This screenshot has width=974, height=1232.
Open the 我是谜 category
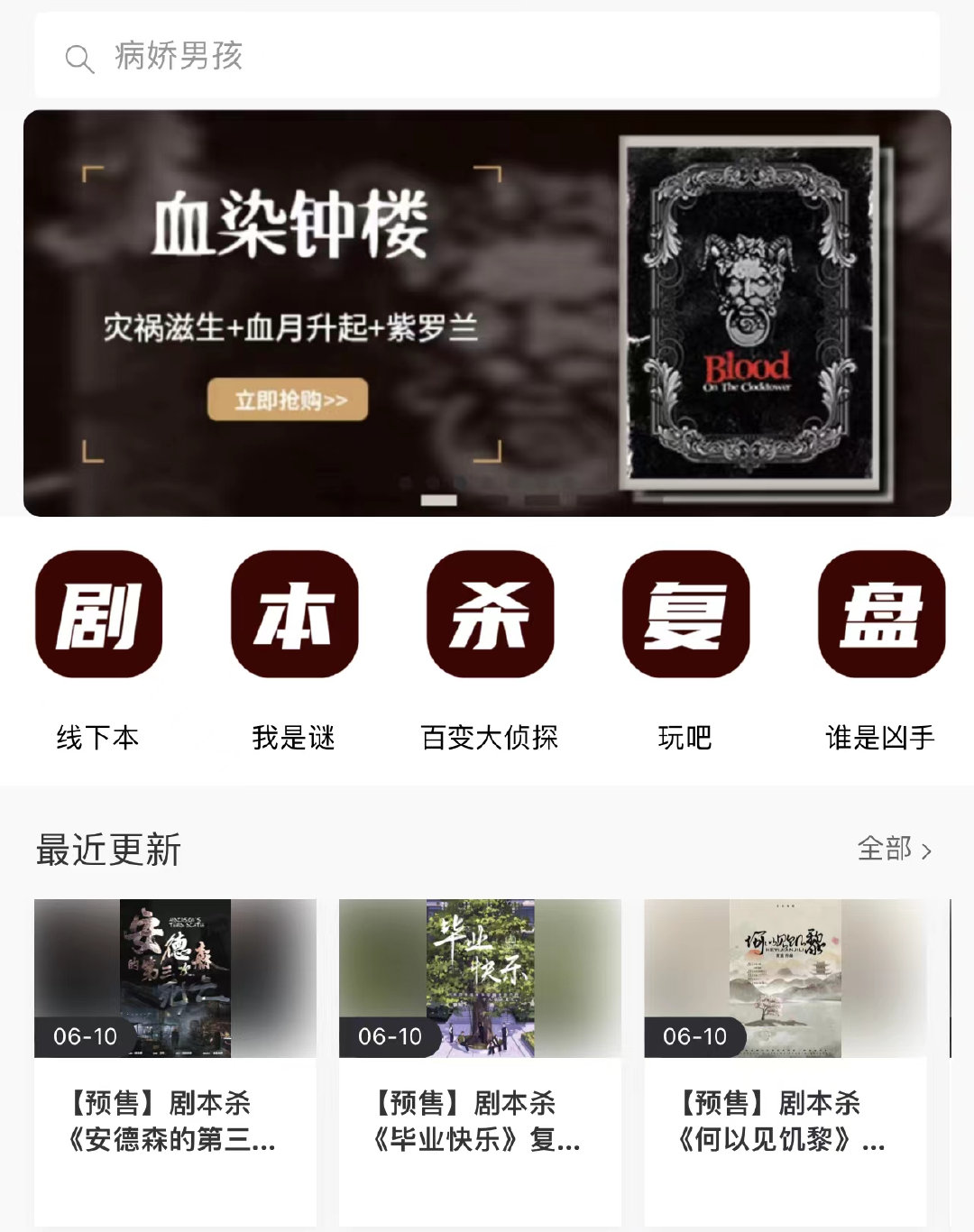coord(294,649)
